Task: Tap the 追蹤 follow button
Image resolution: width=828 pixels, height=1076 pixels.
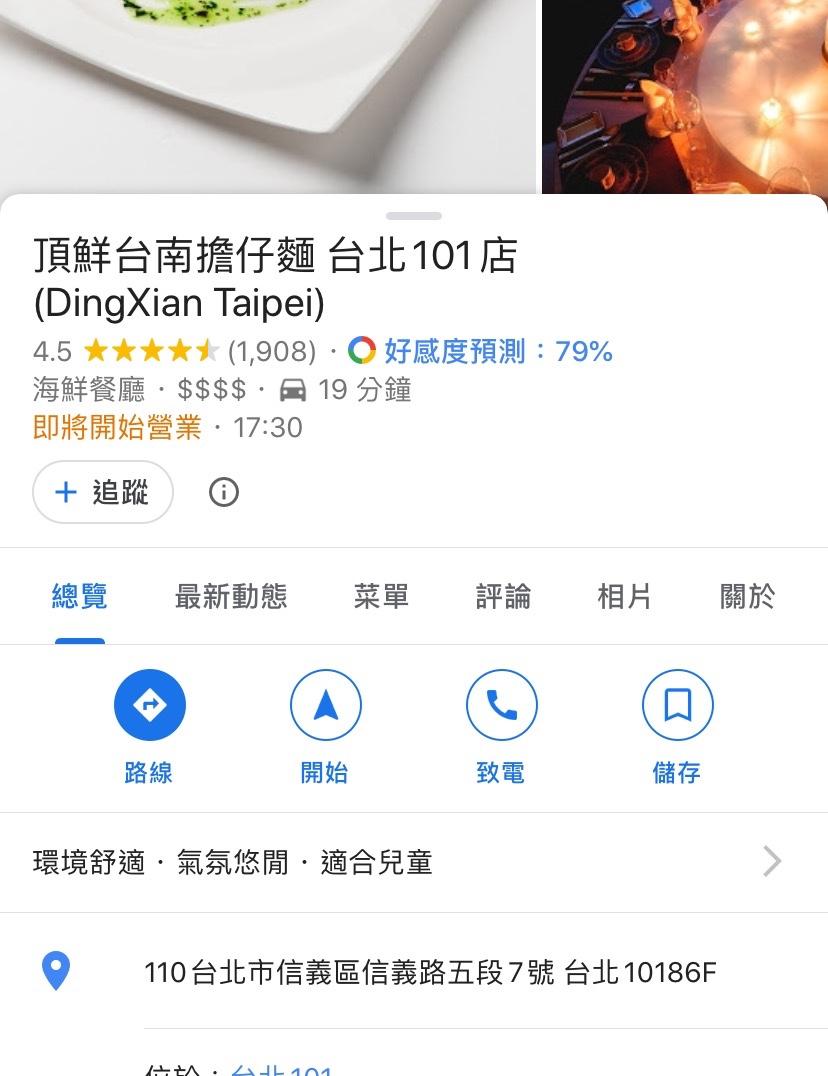Action: pos(103,492)
